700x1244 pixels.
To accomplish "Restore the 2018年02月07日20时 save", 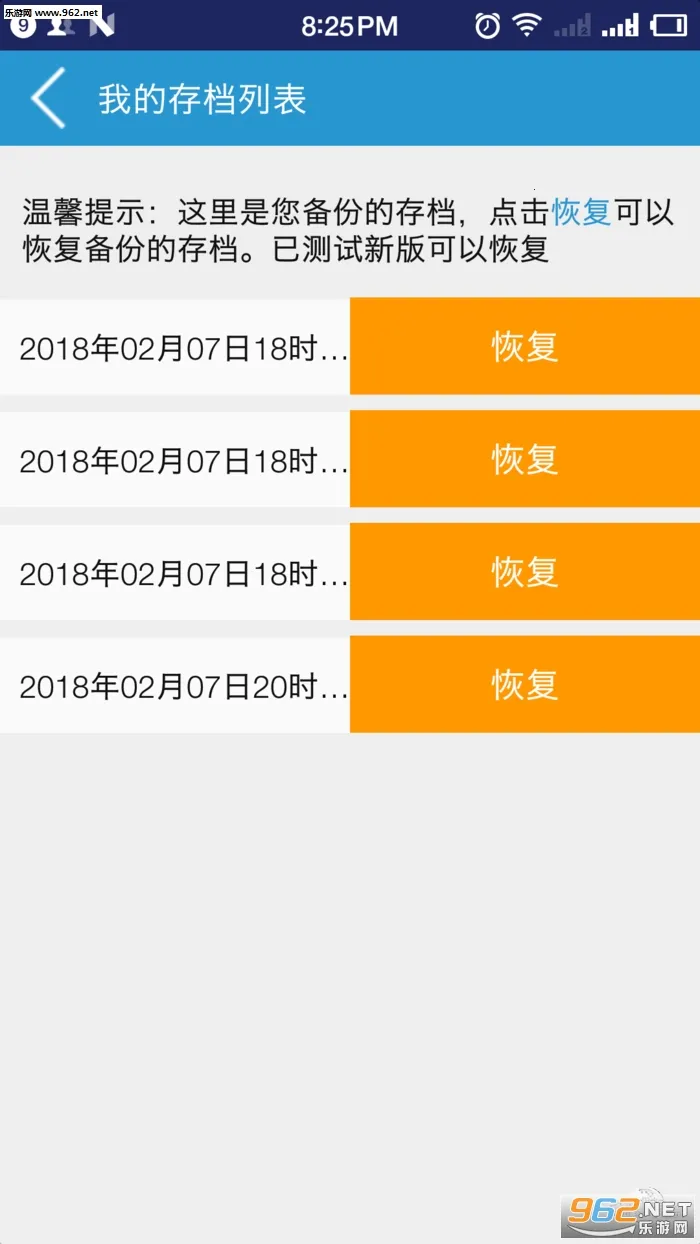I will click(x=524, y=685).
